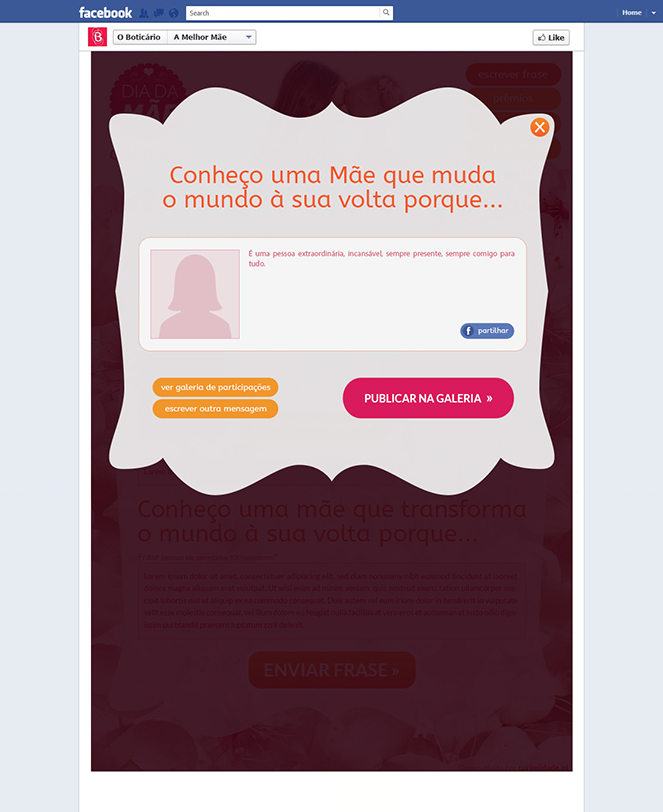Close the message preview dialog
Image resolution: width=663 pixels, height=812 pixels.
tap(540, 127)
